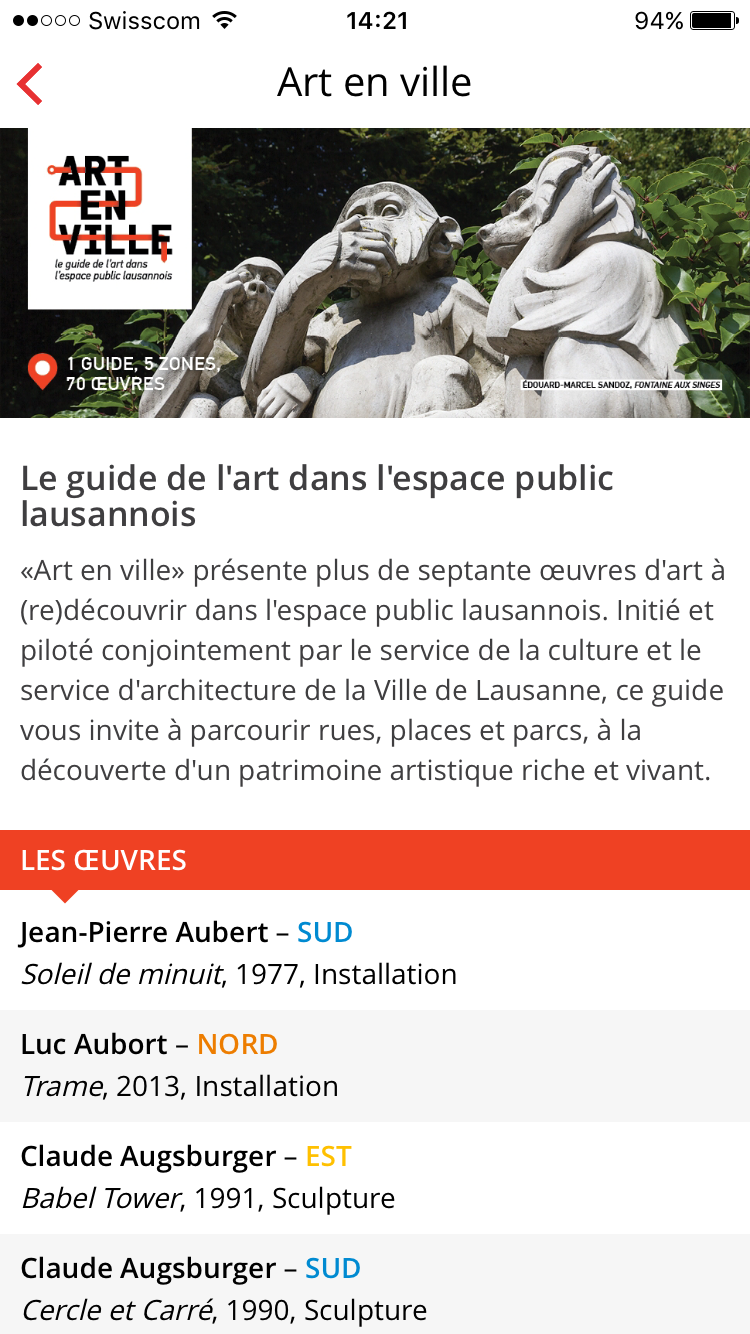View Claude Augsburger's Babel Tower sculpture

[375, 1178]
